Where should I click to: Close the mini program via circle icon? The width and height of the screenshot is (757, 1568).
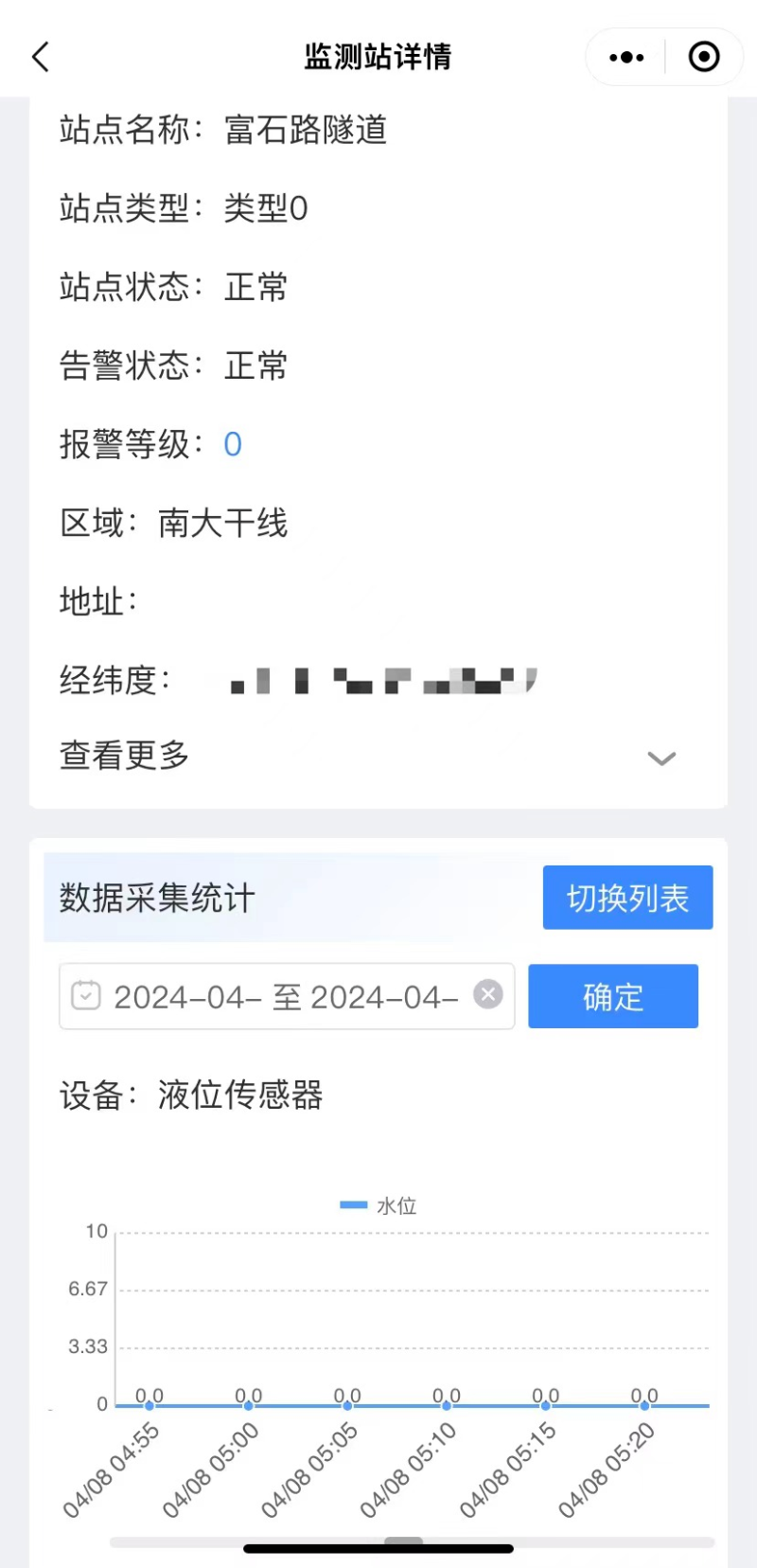coord(703,57)
